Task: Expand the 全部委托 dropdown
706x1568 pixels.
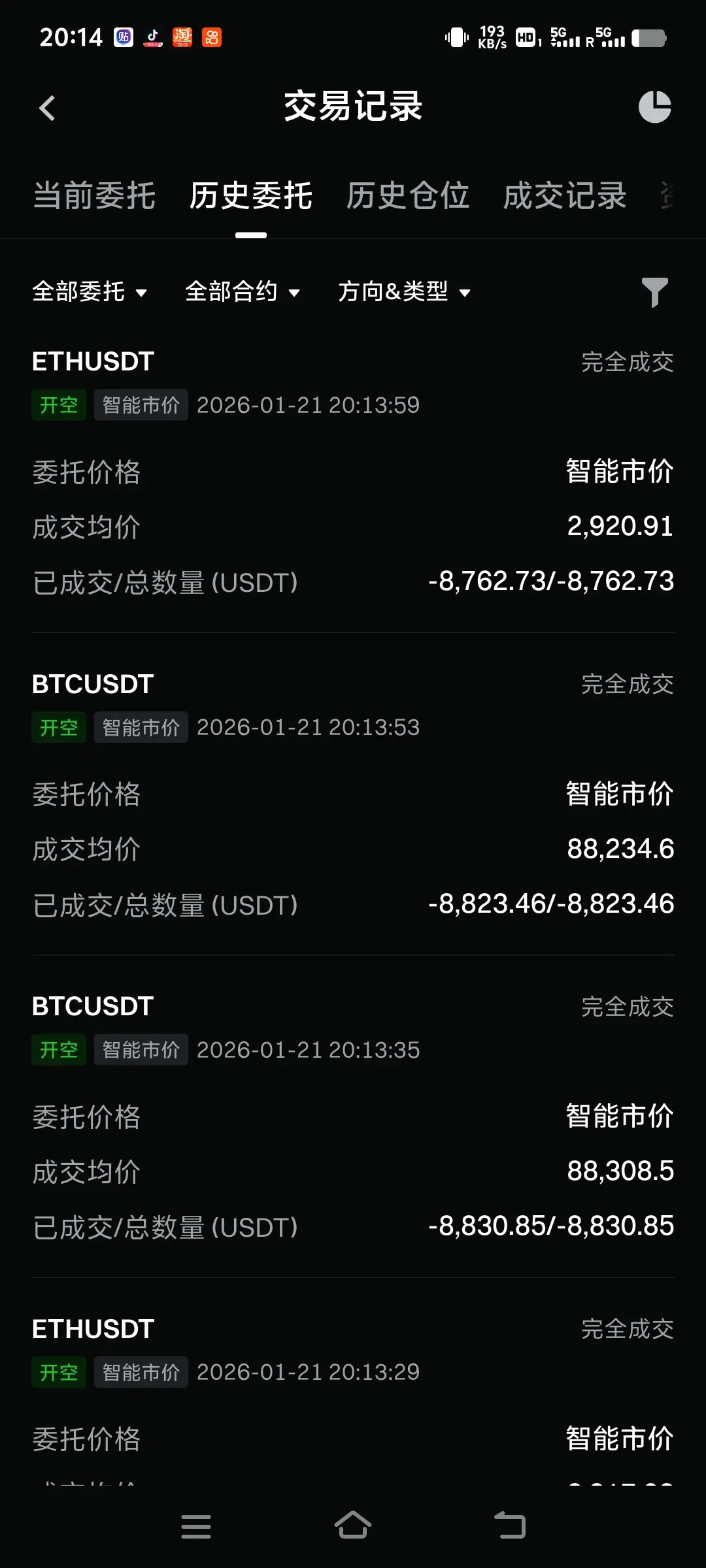Action: coord(90,291)
